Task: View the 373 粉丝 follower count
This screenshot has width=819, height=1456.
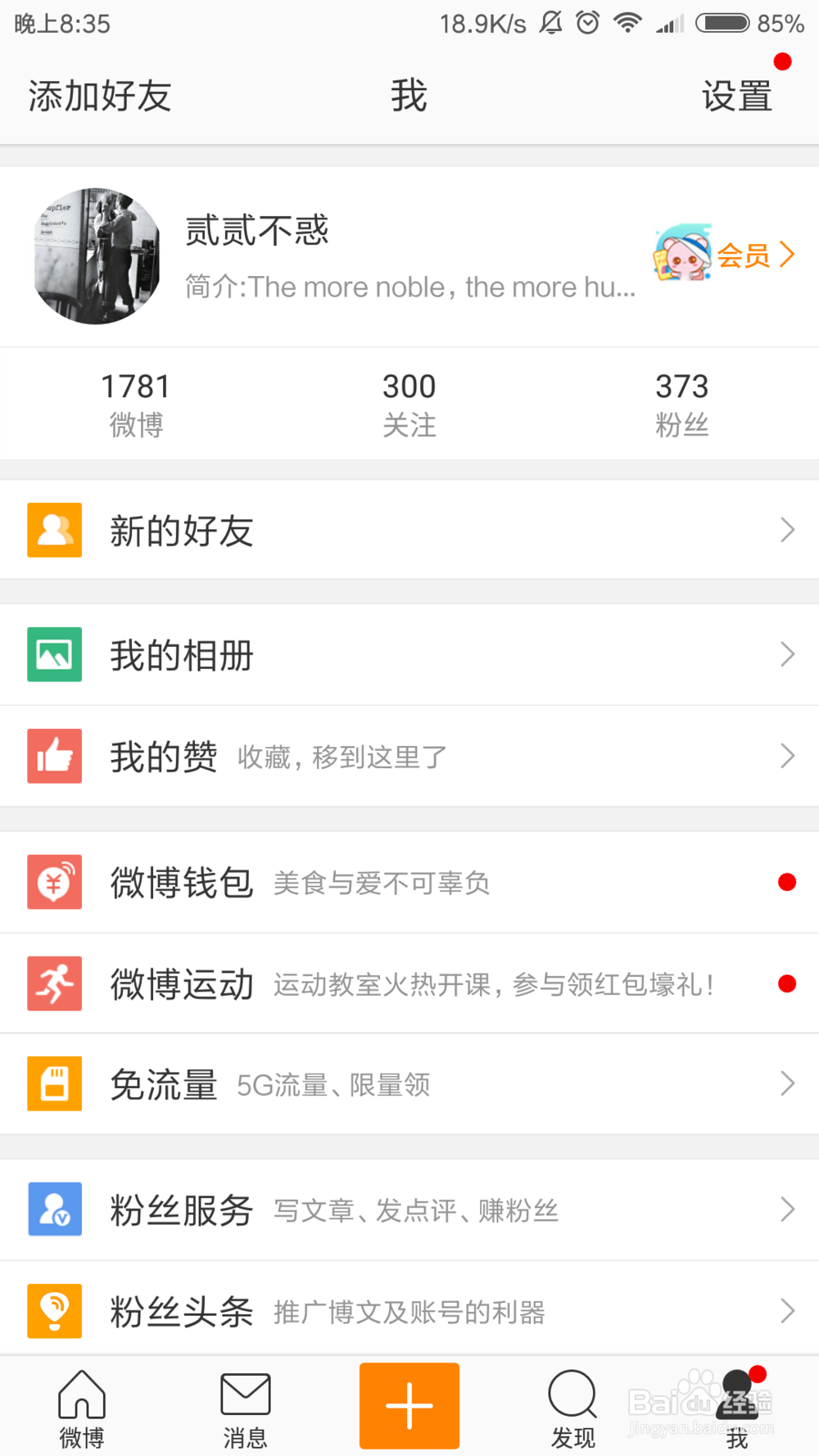Action: [681, 401]
